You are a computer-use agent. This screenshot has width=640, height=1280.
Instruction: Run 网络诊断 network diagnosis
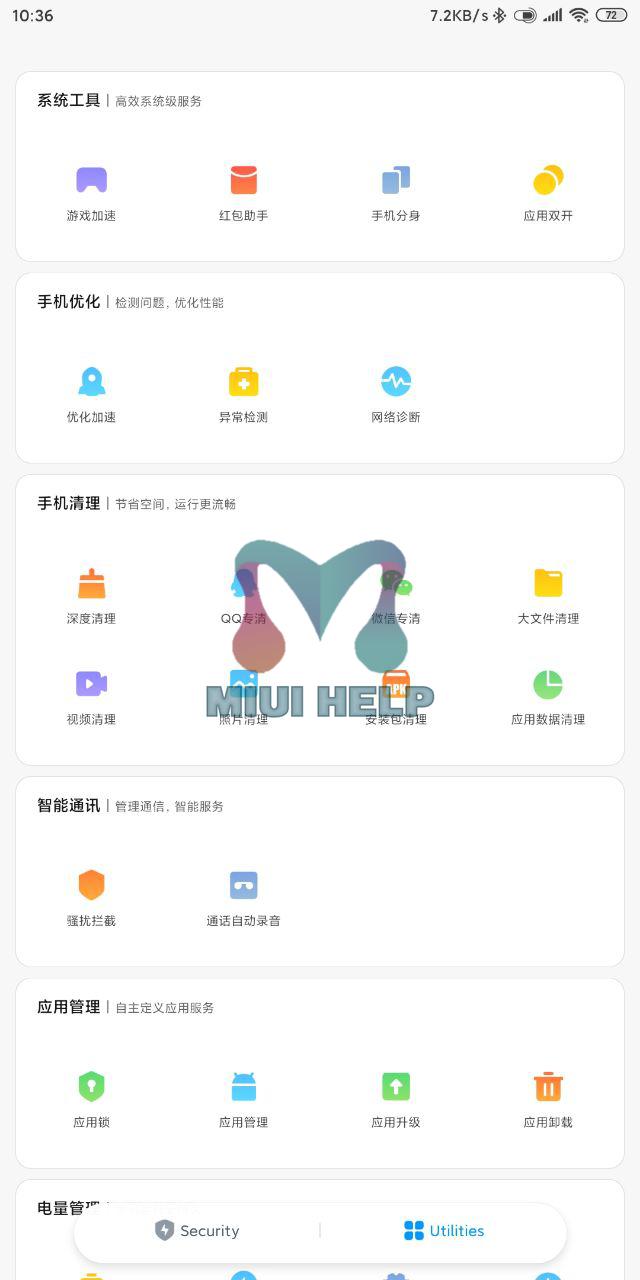[x=396, y=396]
